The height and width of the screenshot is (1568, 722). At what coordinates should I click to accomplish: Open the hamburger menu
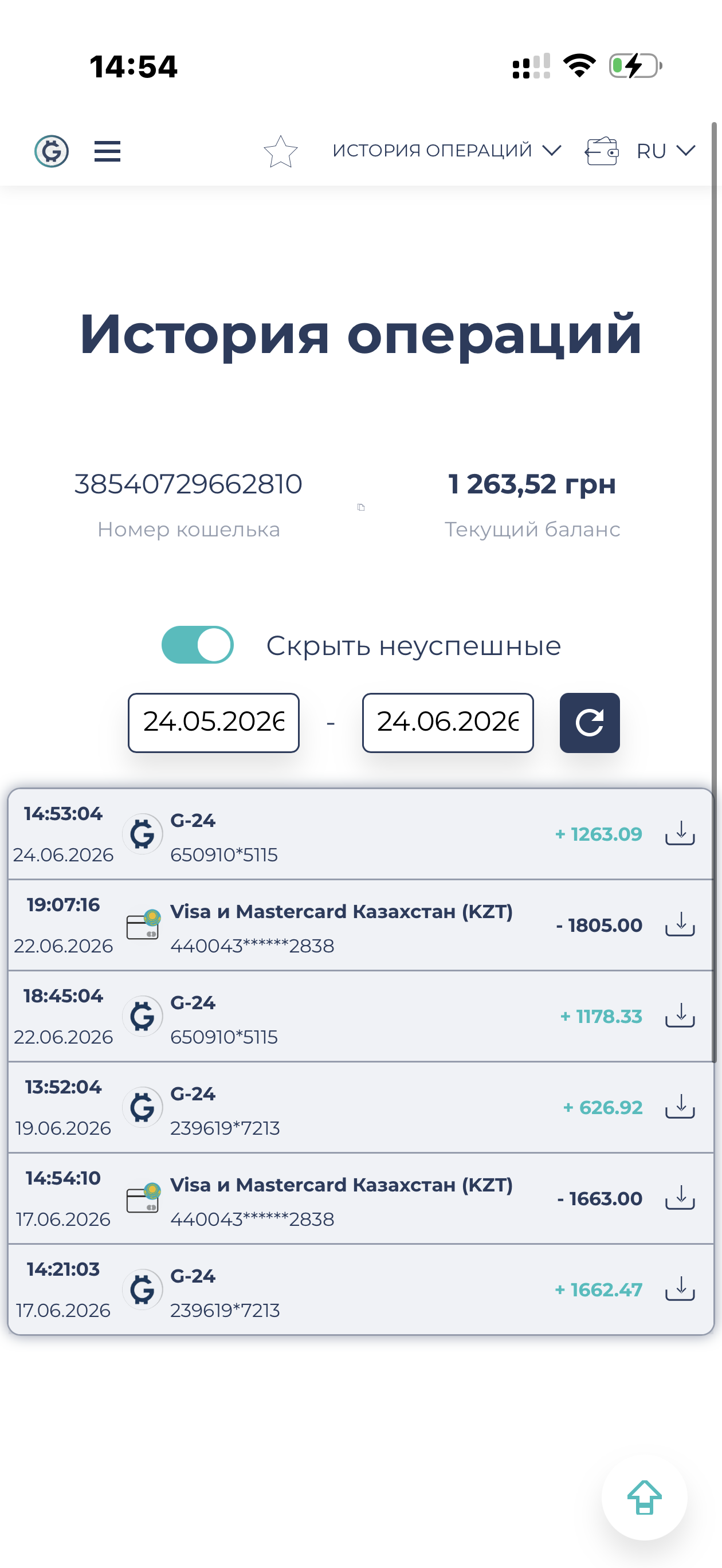click(x=107, y=151)
